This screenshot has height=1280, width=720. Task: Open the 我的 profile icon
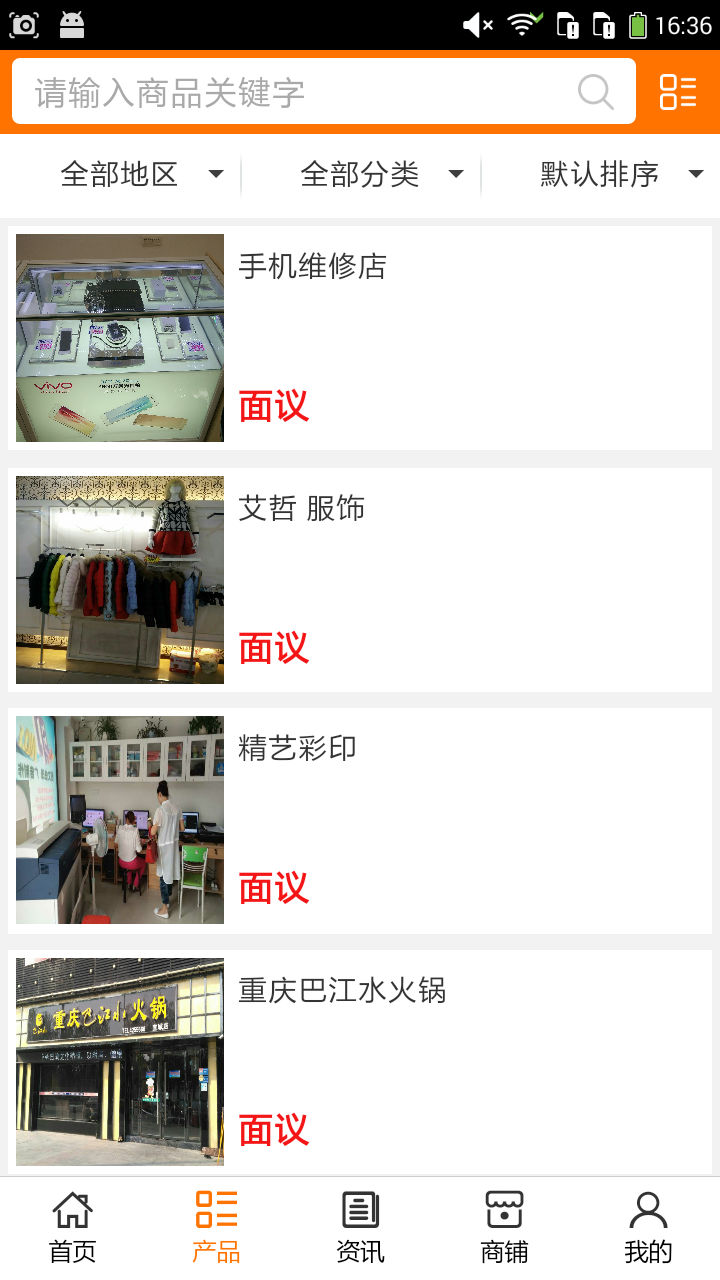click(647, 1208)
